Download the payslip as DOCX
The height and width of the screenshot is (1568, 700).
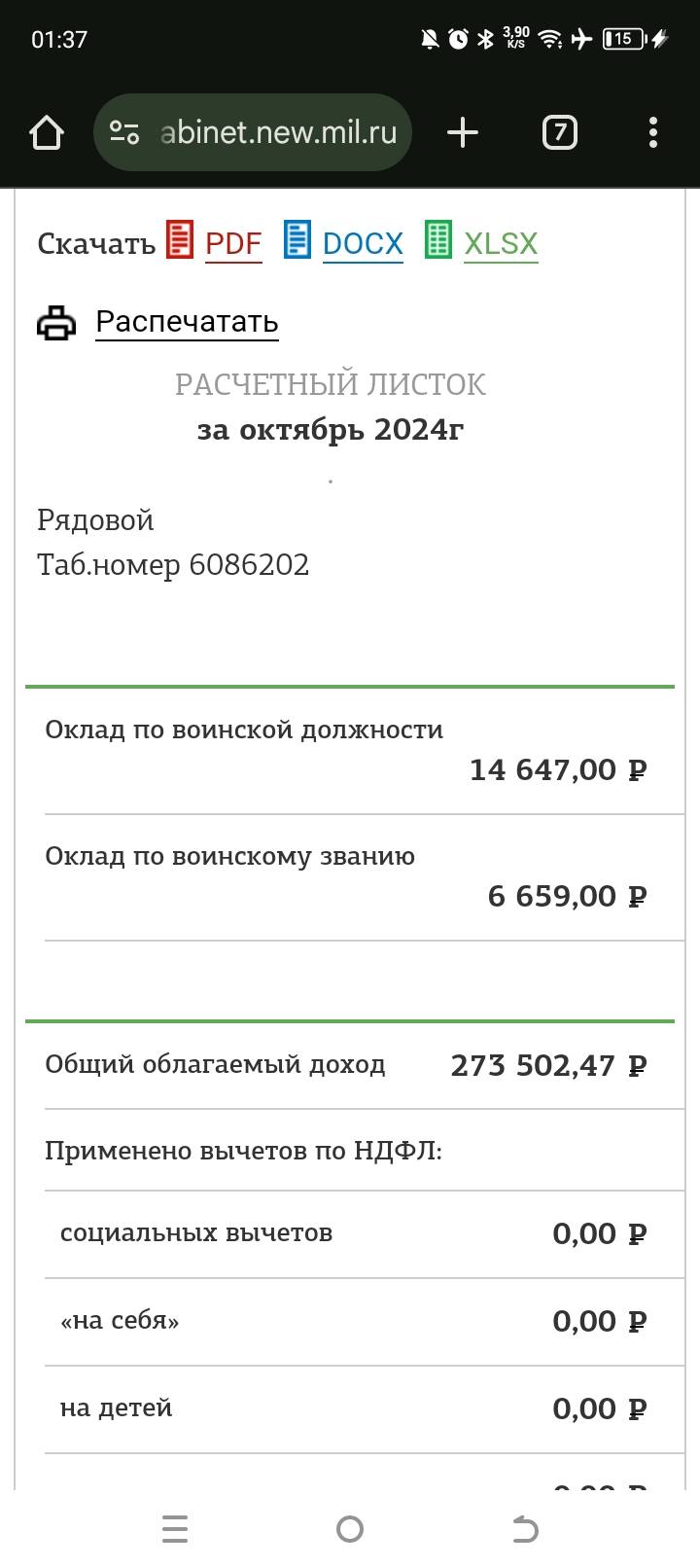pos(362,243)
